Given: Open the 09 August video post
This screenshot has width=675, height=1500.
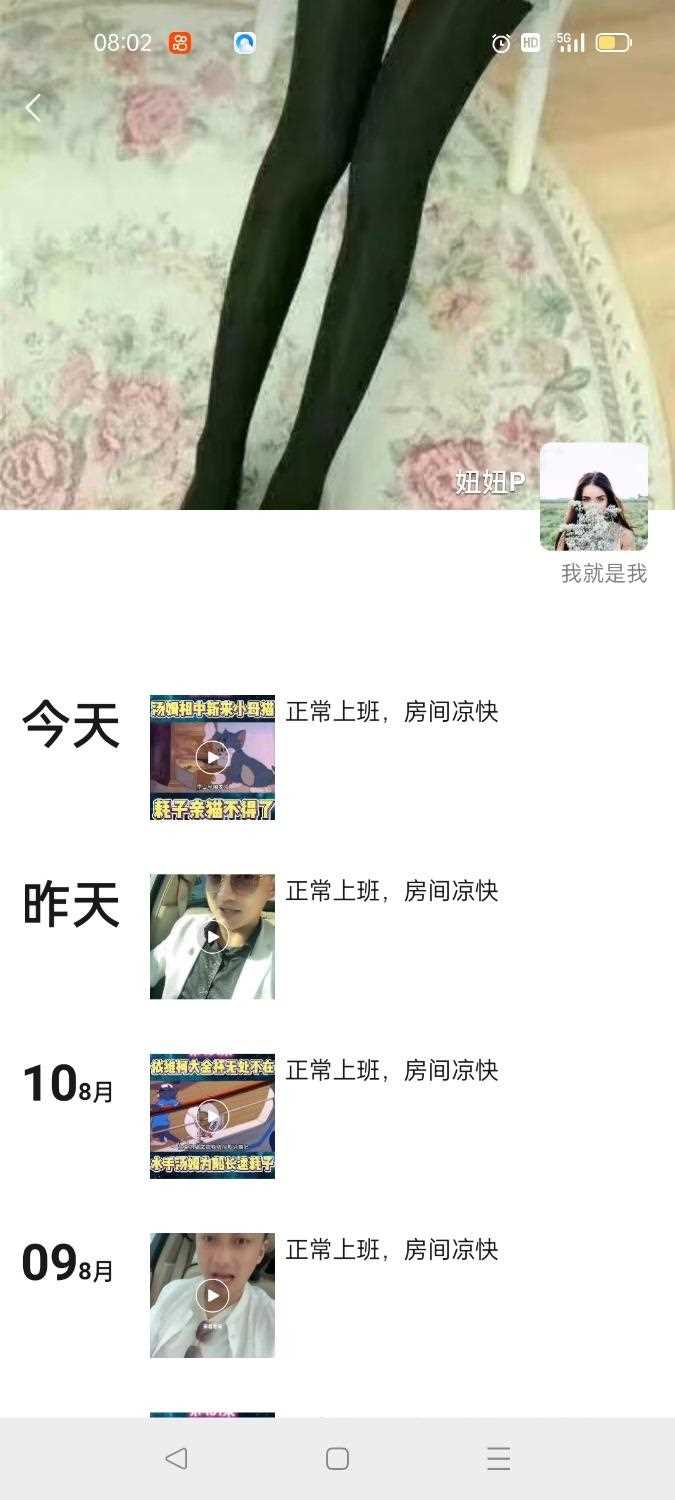Looking at the screenshot, I should pos(212,1295).
